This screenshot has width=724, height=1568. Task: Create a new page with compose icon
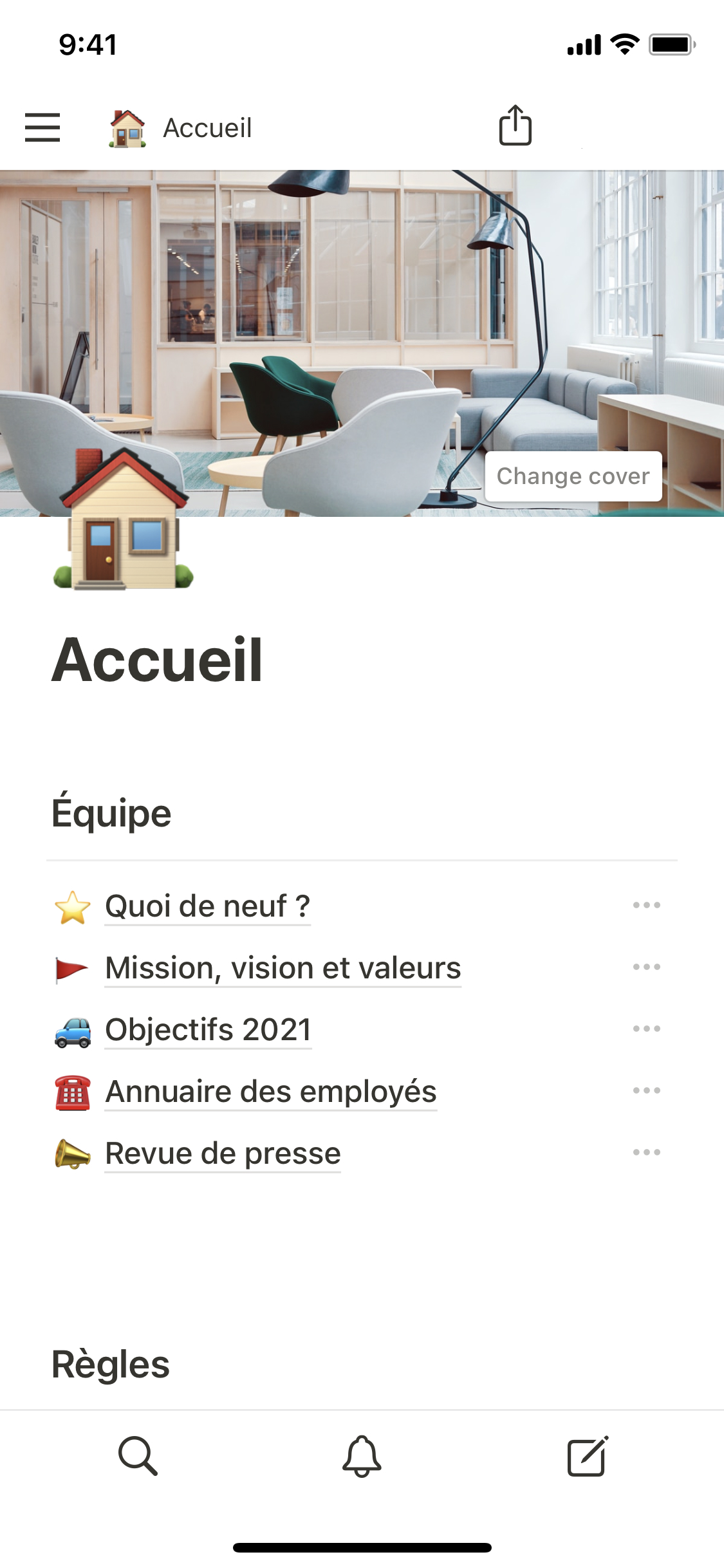[x=587, y=1456]
